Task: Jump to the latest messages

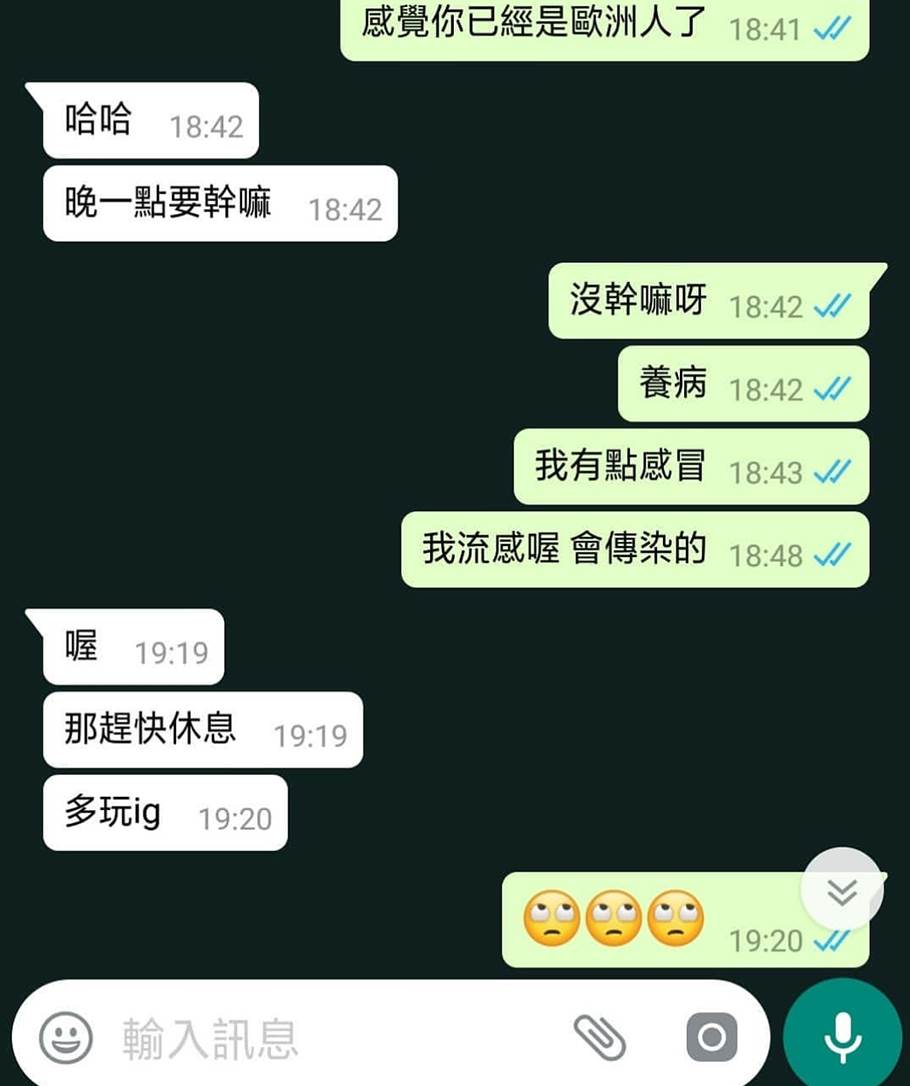Action: (842, 890)
